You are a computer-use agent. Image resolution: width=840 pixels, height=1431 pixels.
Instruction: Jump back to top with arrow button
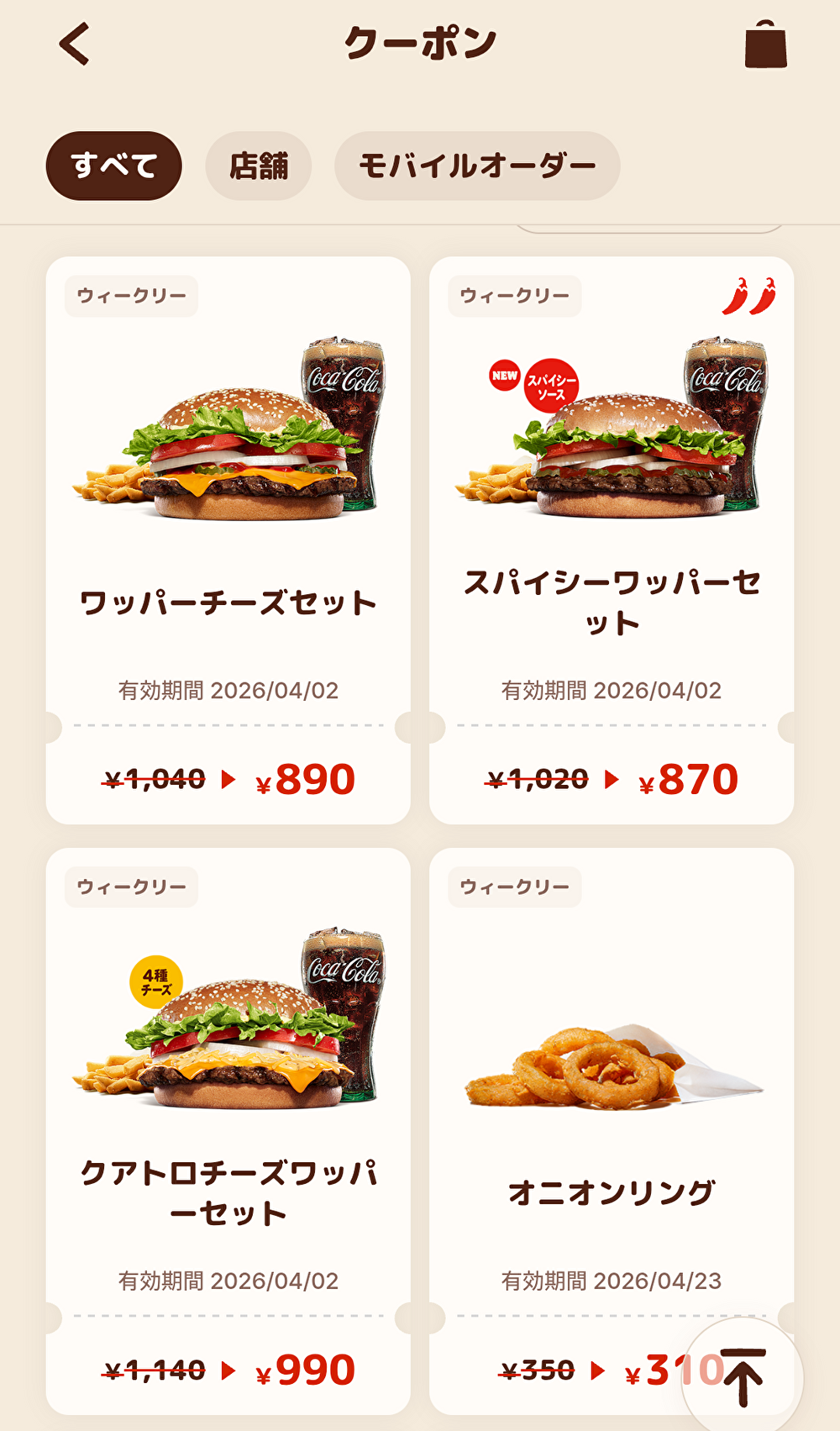743,1377
